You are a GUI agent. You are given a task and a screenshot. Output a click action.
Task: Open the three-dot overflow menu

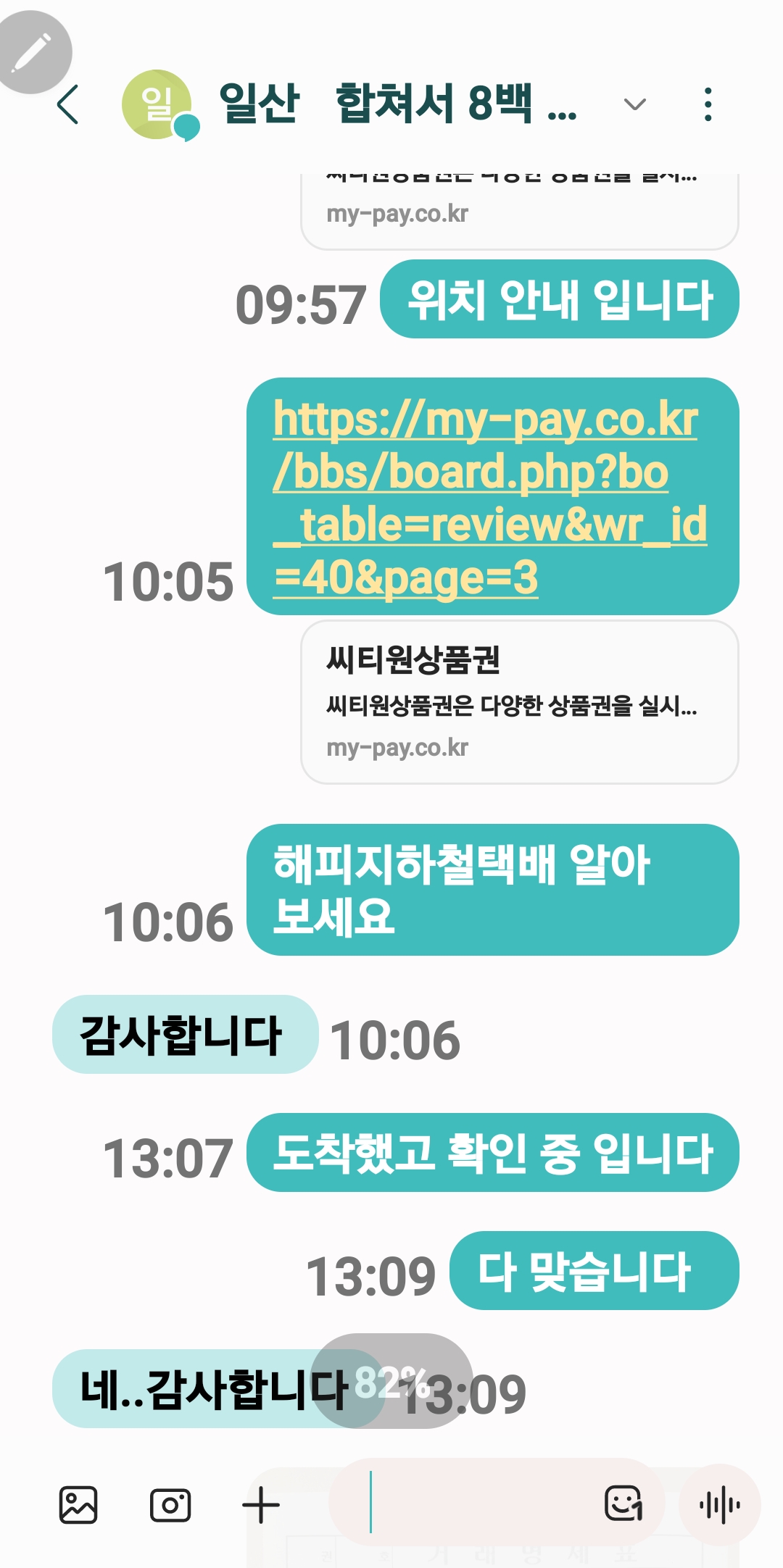point(708,104)
